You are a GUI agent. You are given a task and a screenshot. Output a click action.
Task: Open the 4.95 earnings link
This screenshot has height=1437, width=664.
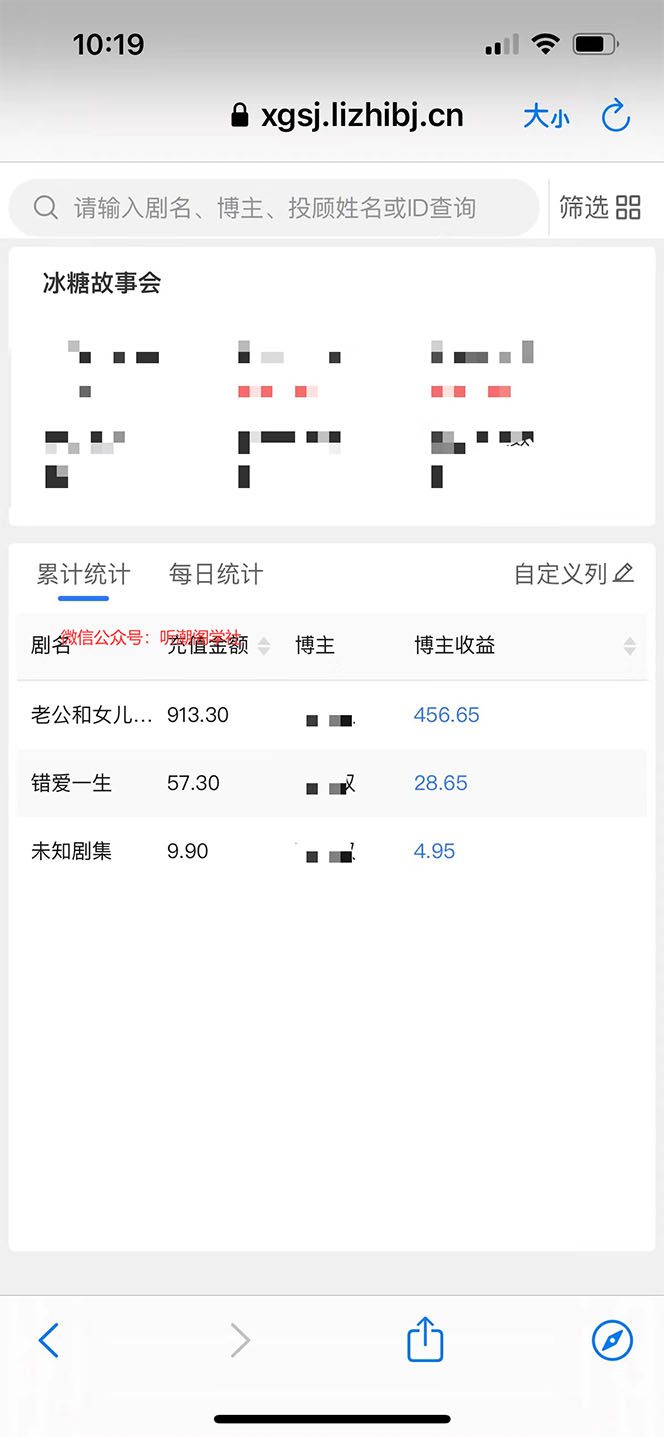tap(434, 851)
